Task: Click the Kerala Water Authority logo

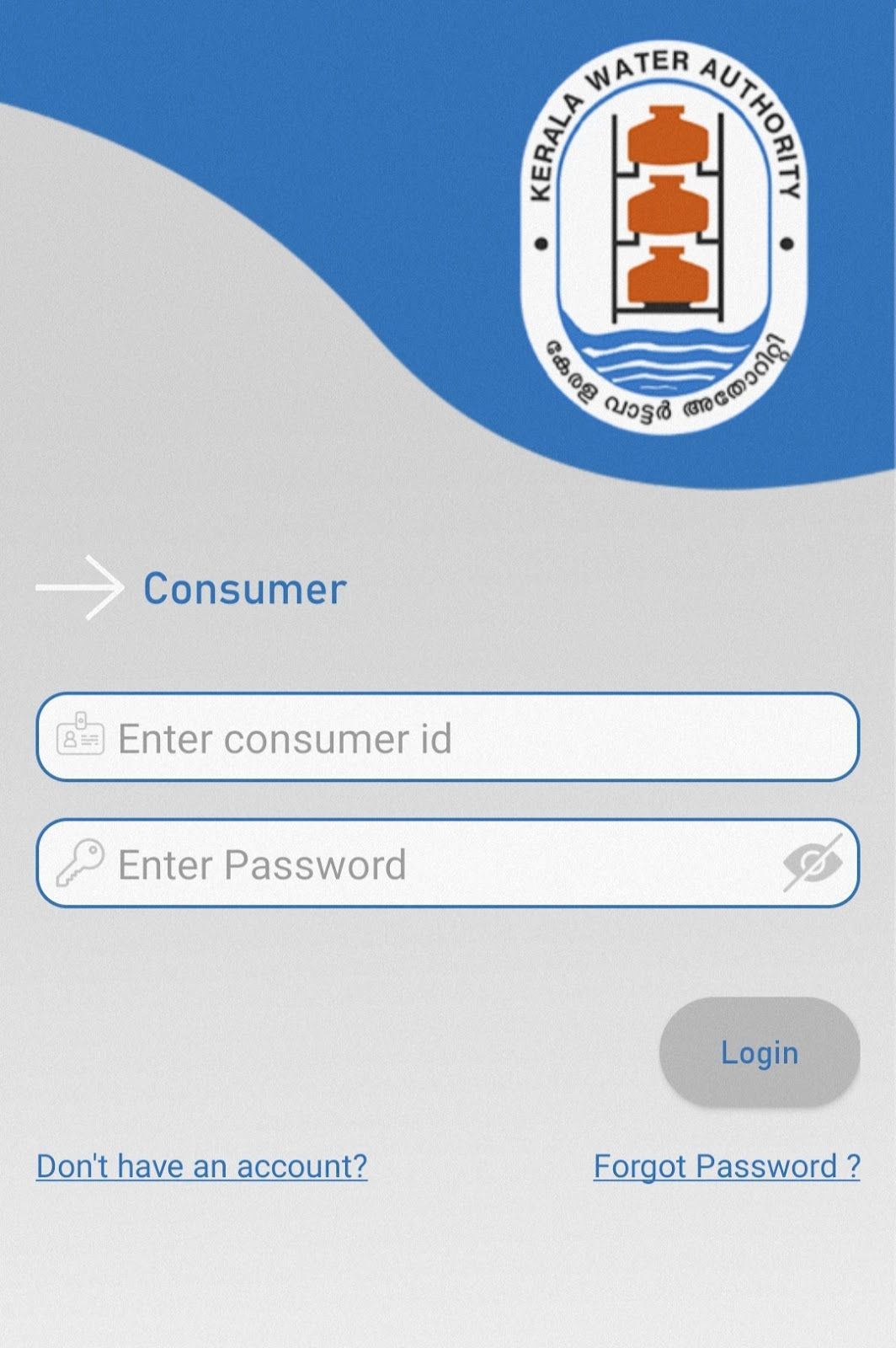Action: (x=665, y=244)
